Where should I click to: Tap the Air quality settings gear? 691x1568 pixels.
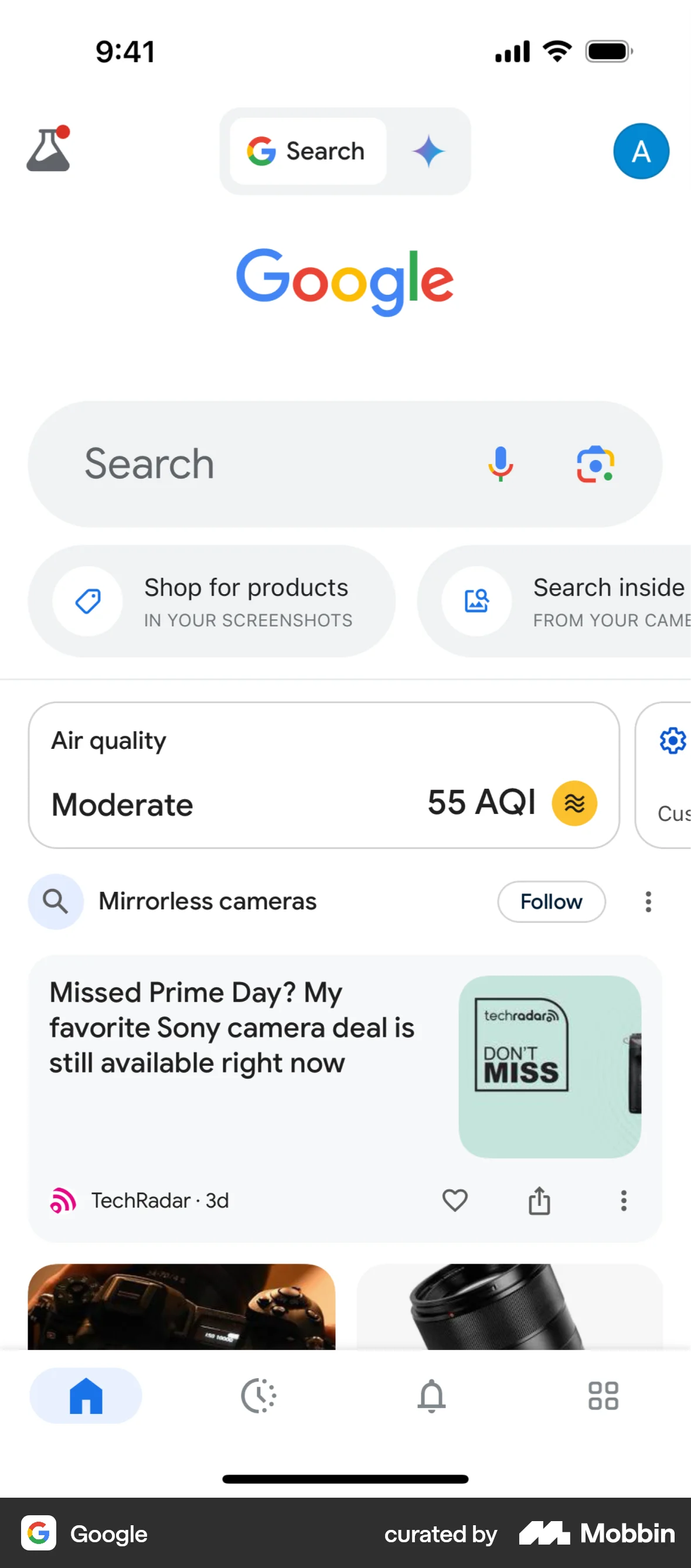[x=671, y=741]
